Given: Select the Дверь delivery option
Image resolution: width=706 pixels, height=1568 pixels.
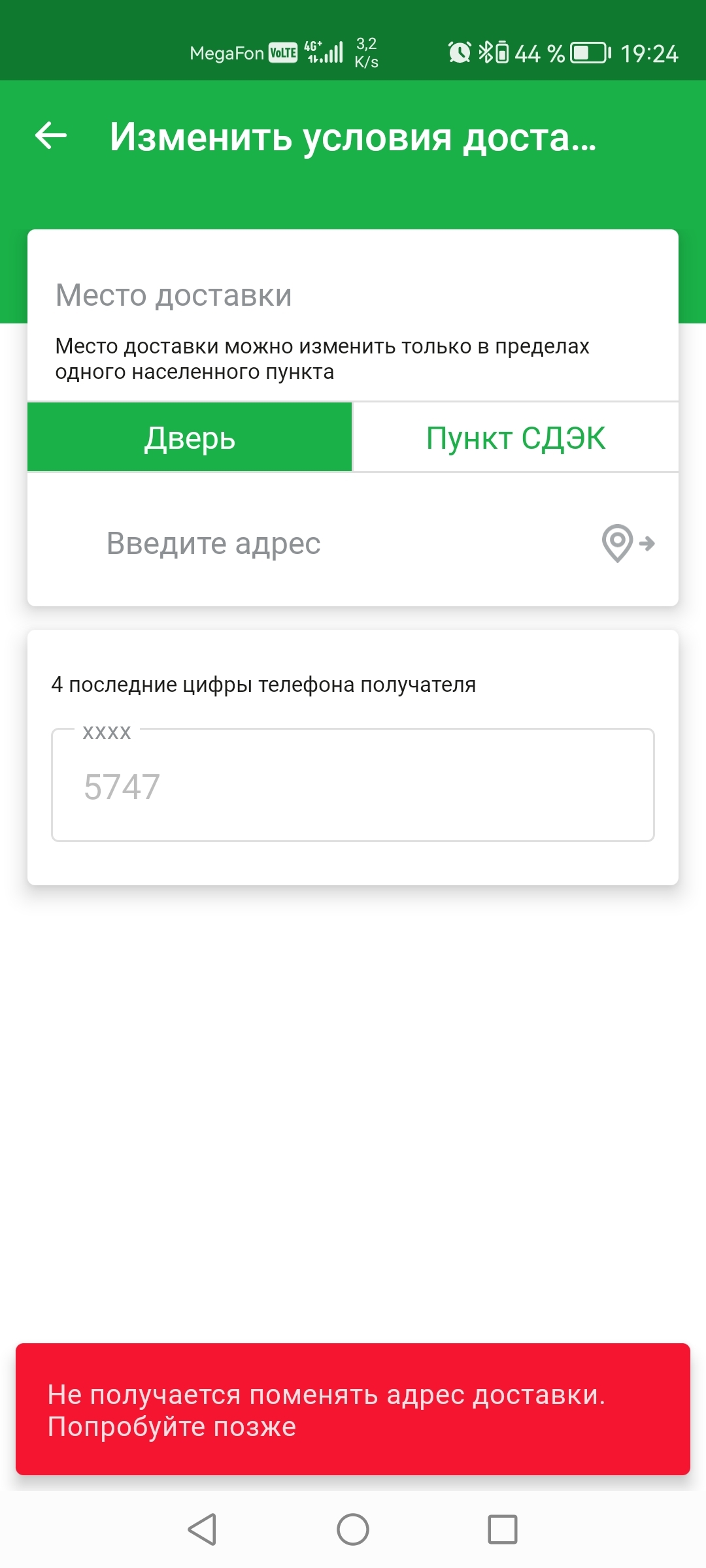Looking at the screenshot, I should click(x=190, y=438).
